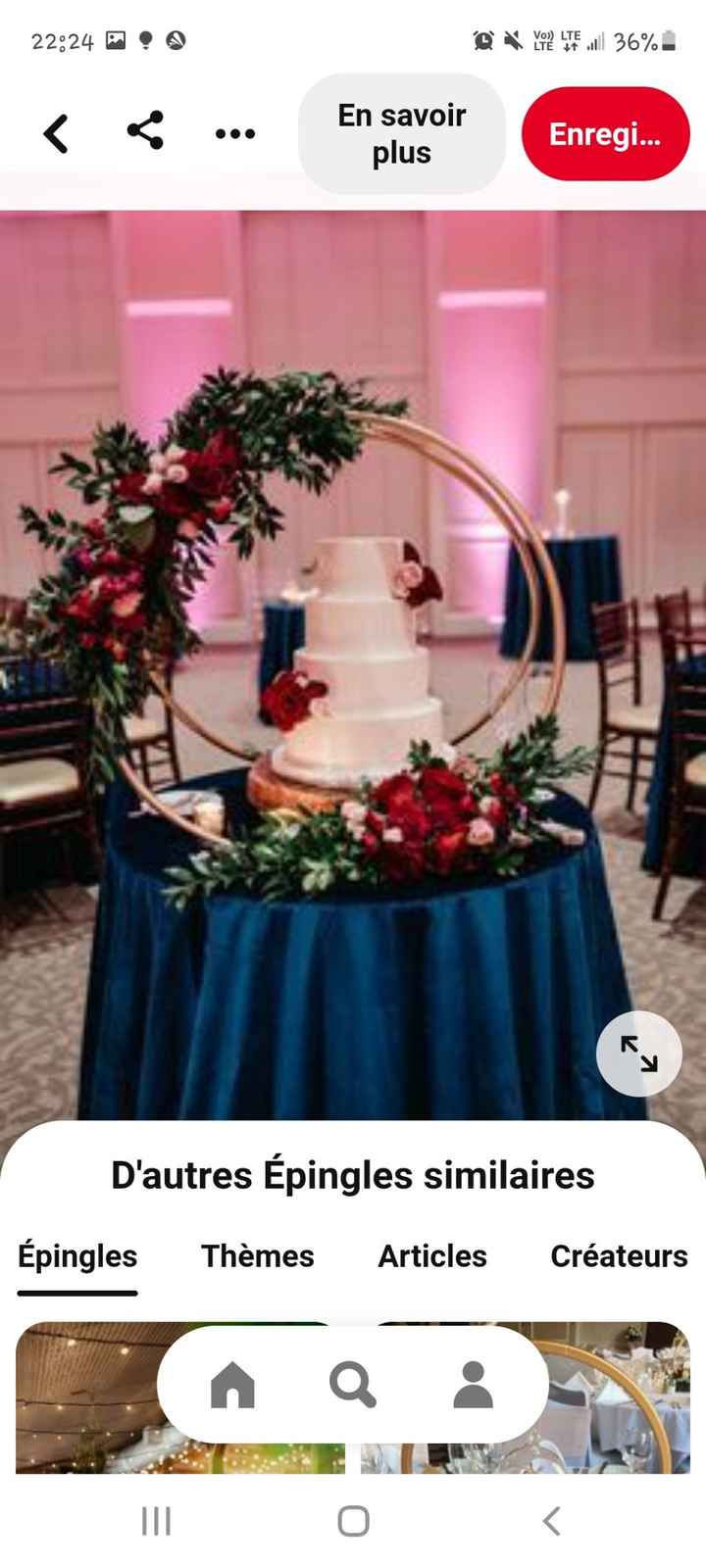
Task: Expand the cake image to fullscreen
Action: pos(638,1053)
